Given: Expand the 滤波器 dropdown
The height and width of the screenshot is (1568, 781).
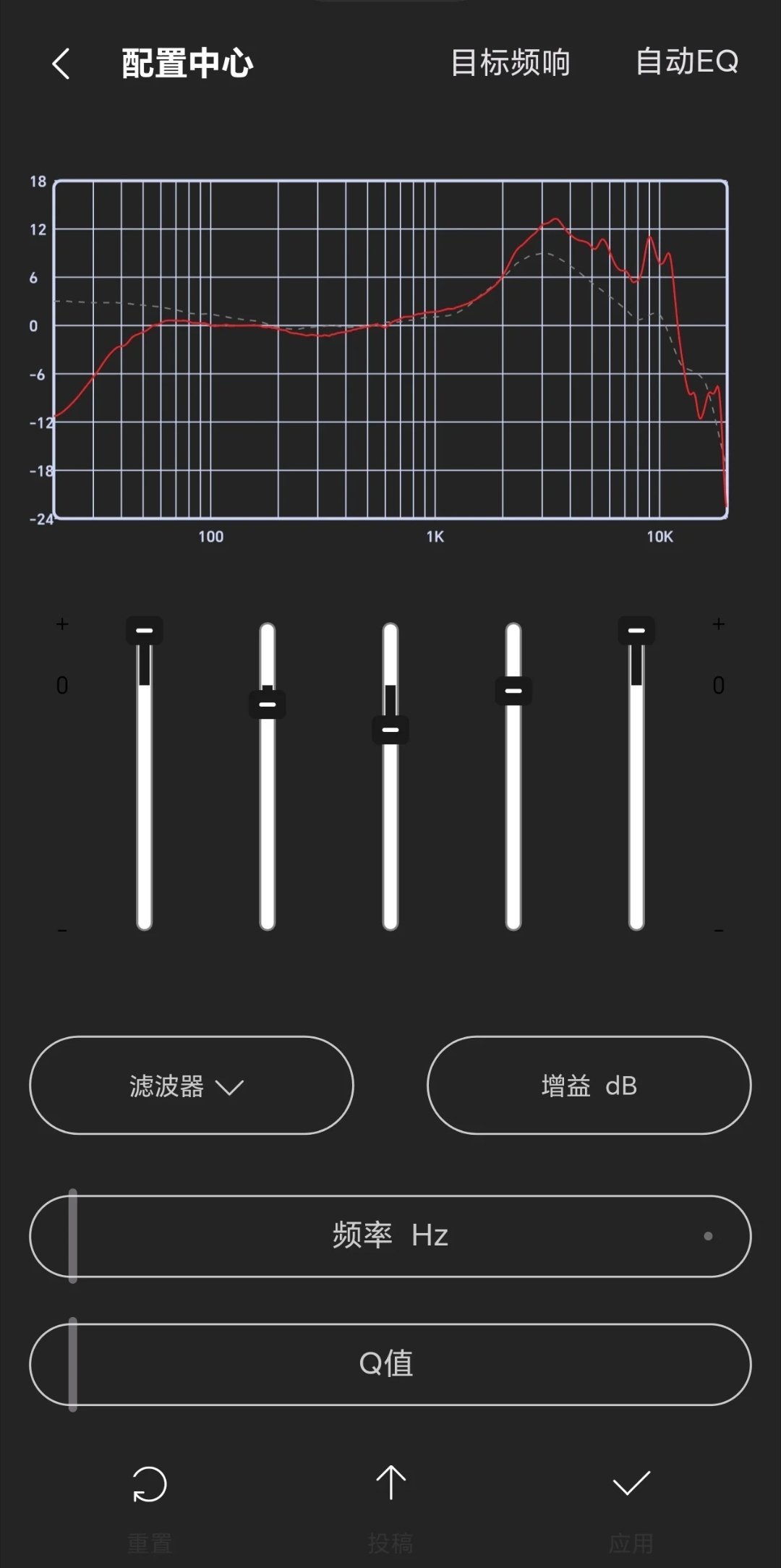Looking at the screenshot, I should point(191,1086).
